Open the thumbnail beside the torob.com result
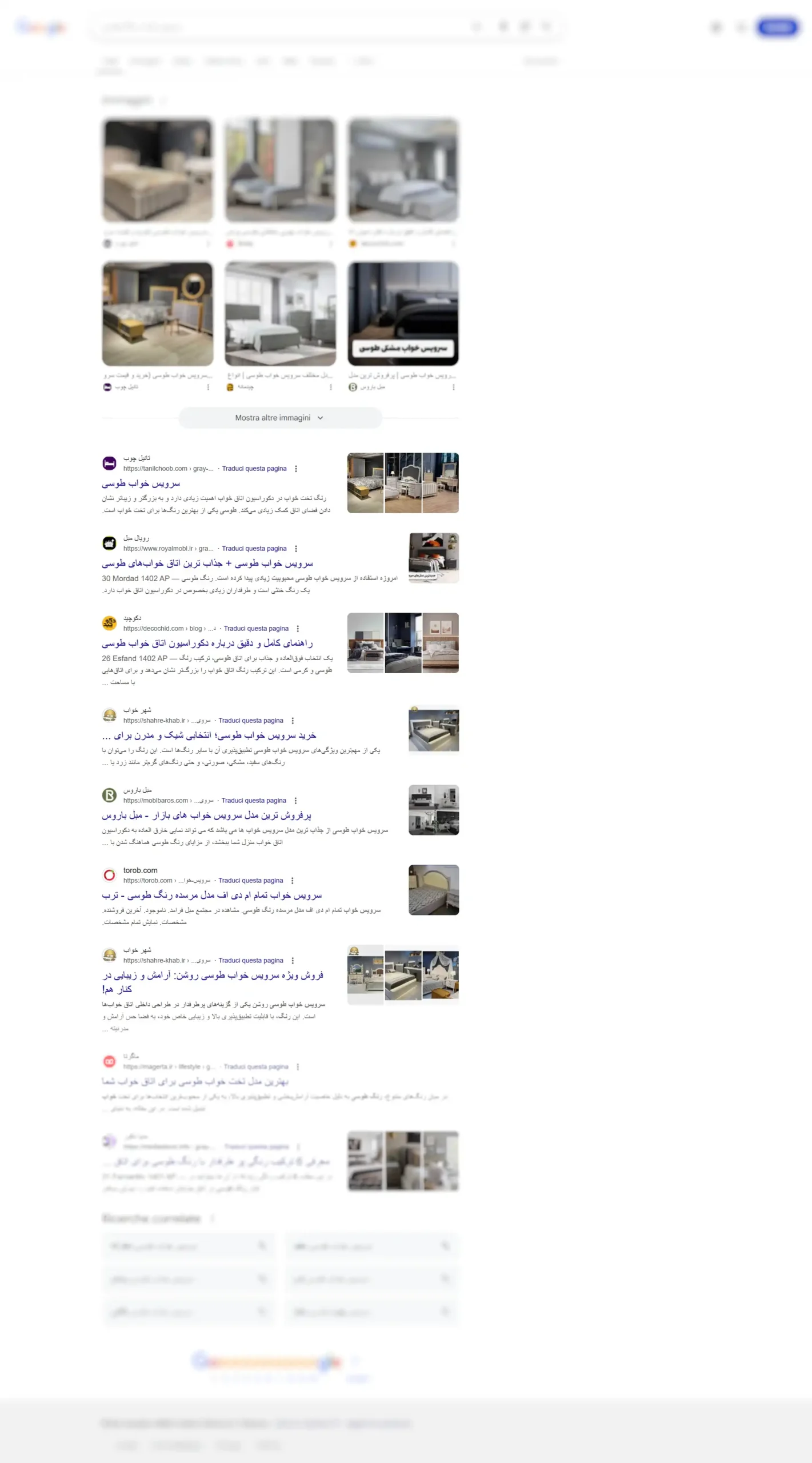Screen dimensions: 812x1463 (x=434, y=890)
